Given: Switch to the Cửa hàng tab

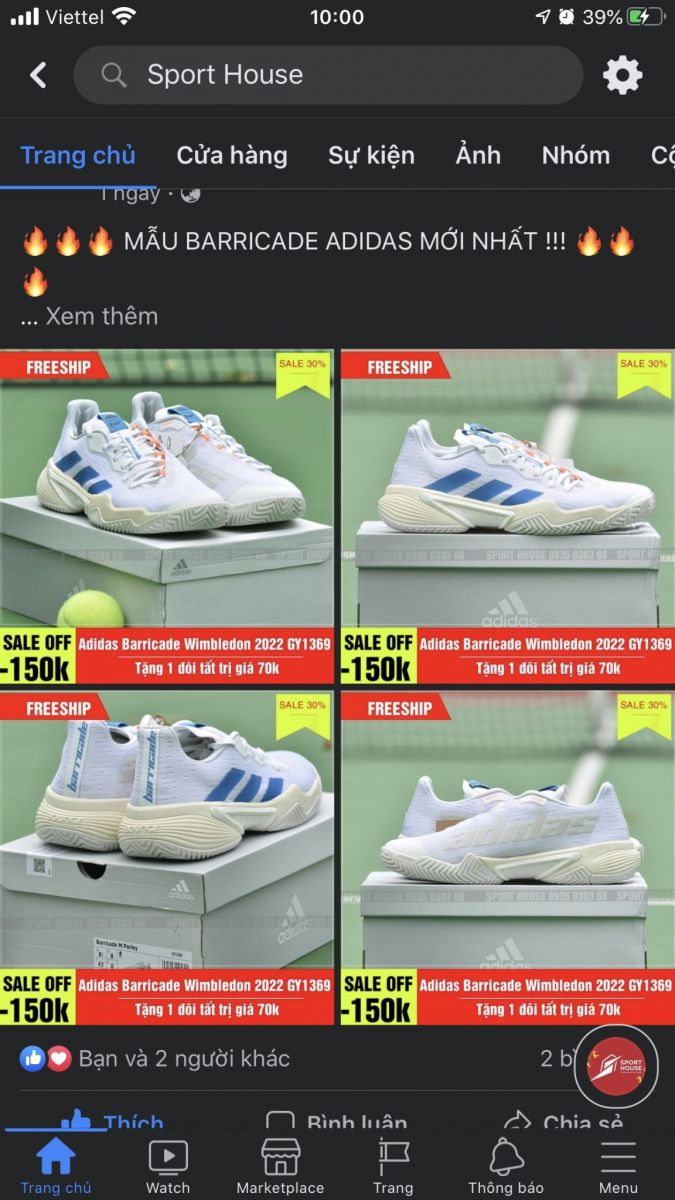Looking at the screenshot, I should pyautogui.click(x=232, y=155).
